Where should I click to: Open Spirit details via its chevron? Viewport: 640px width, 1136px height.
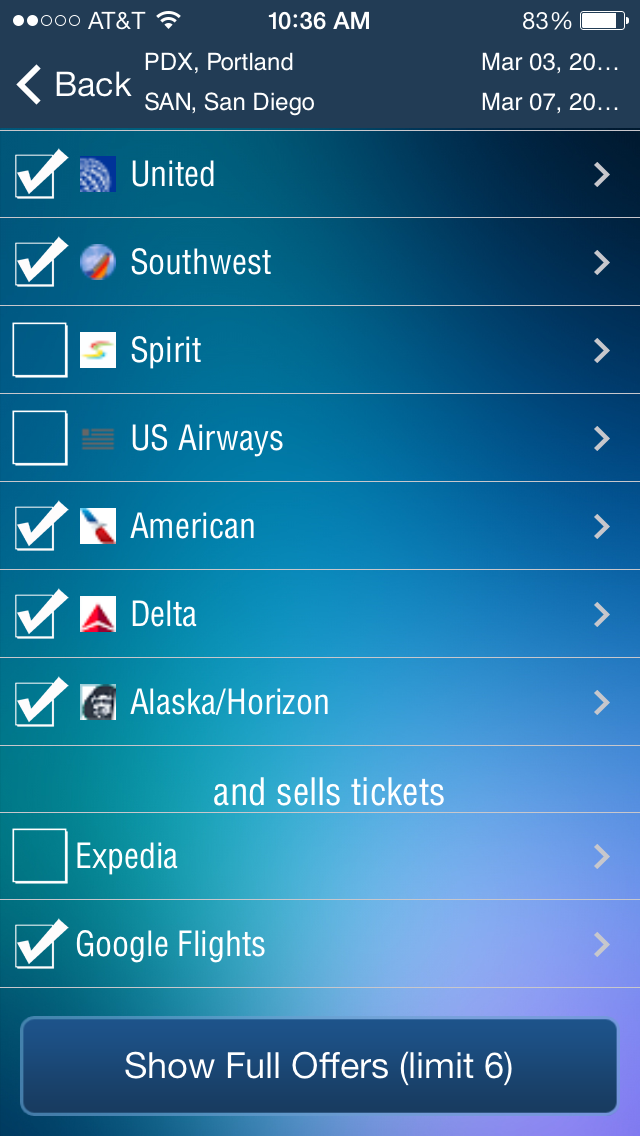pos(601,350)
